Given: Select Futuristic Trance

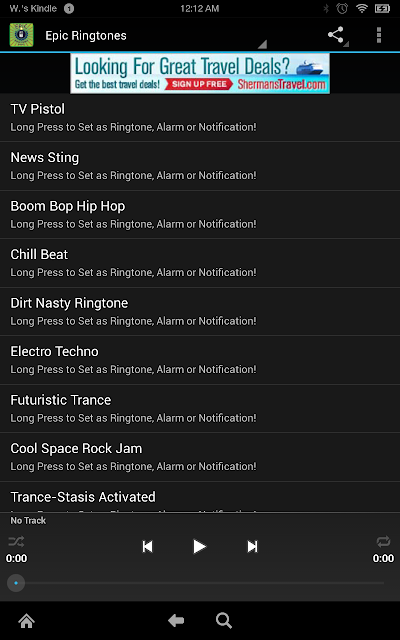Looking at the screenshot, I should (200, 409).
